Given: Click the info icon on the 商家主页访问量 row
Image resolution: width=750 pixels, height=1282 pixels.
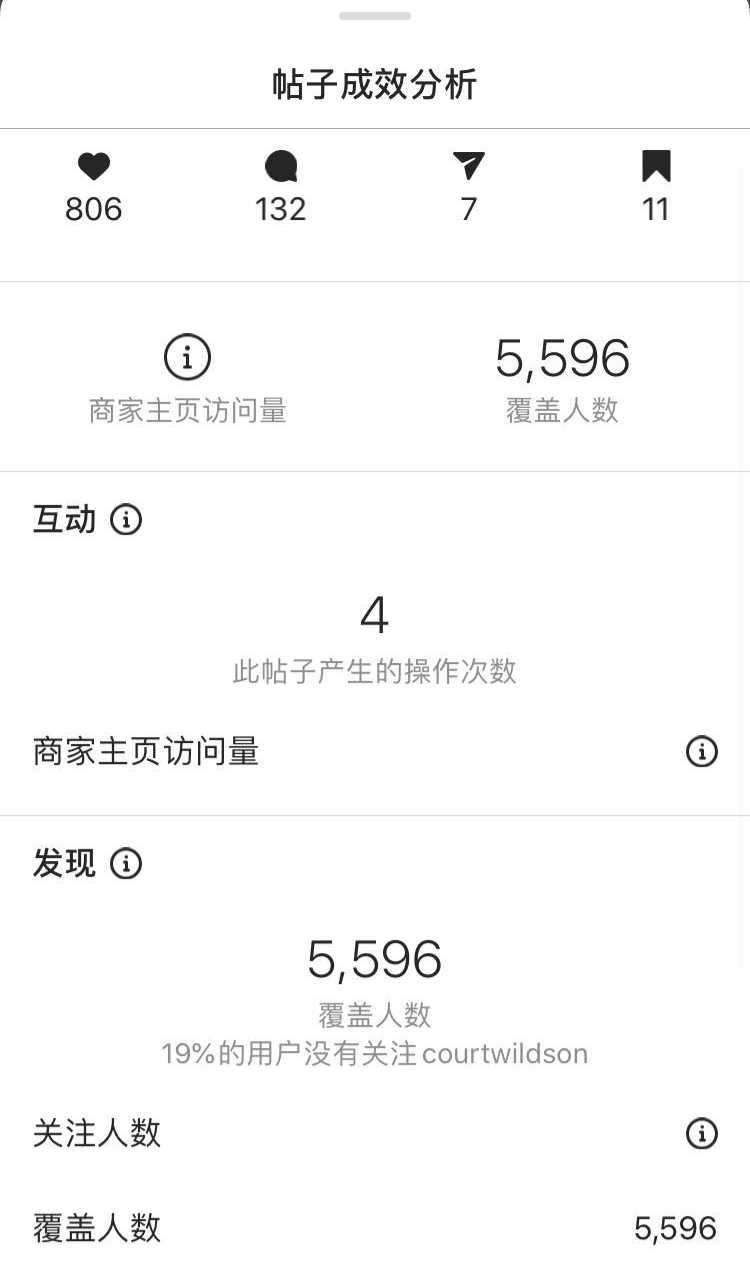Looking at the screenshot, I should (x=702, y=752).
